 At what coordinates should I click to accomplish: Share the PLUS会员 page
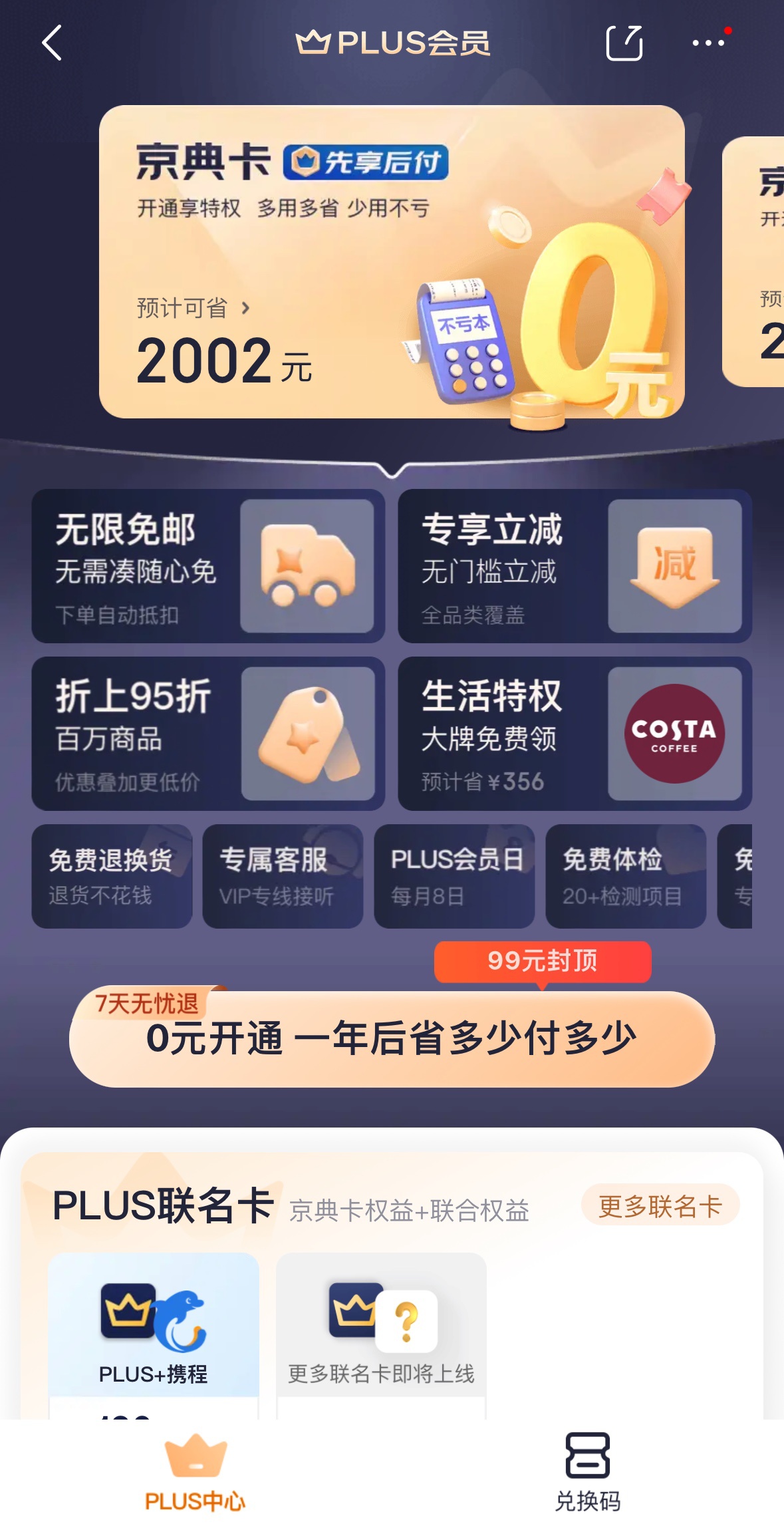pos(624,43)
